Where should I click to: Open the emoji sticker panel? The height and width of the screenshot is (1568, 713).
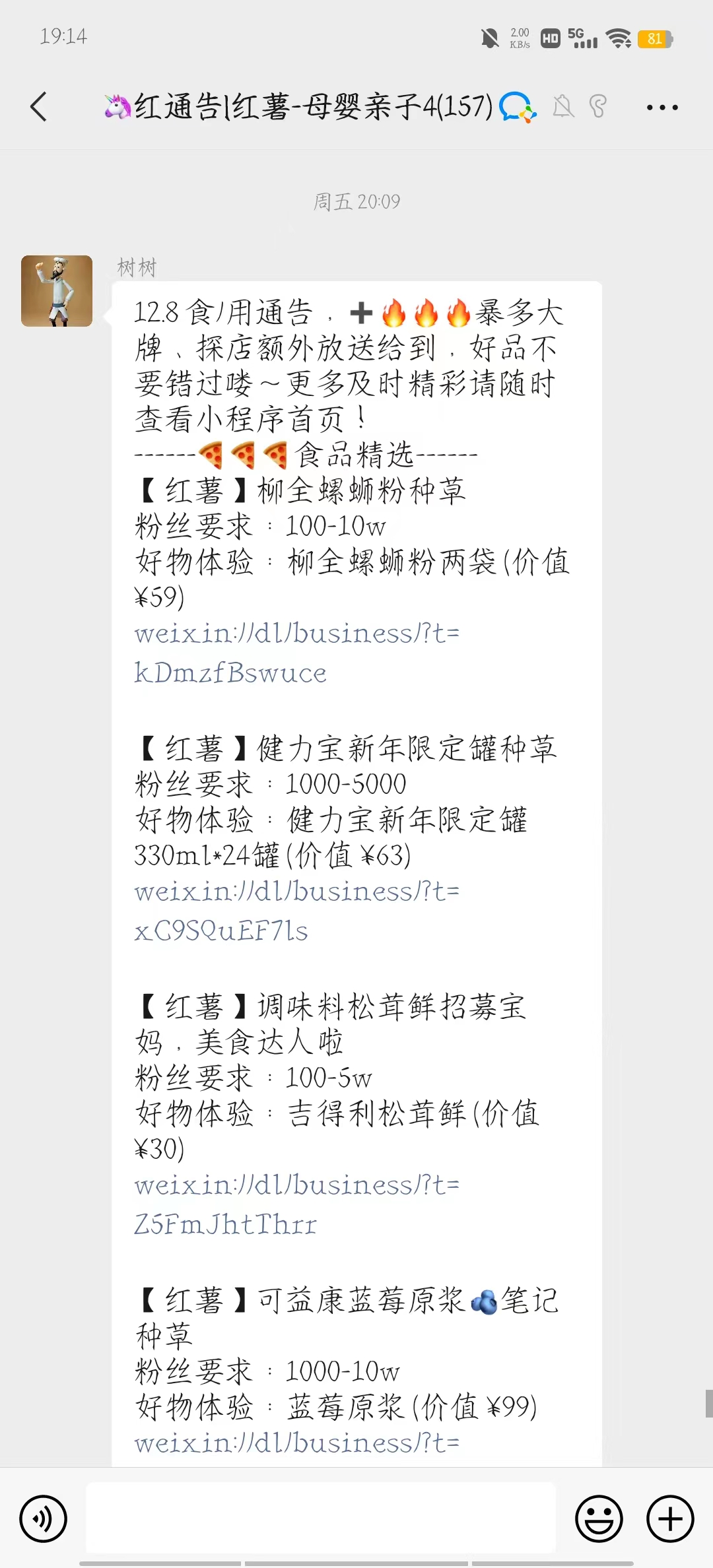pos(599,1519)
